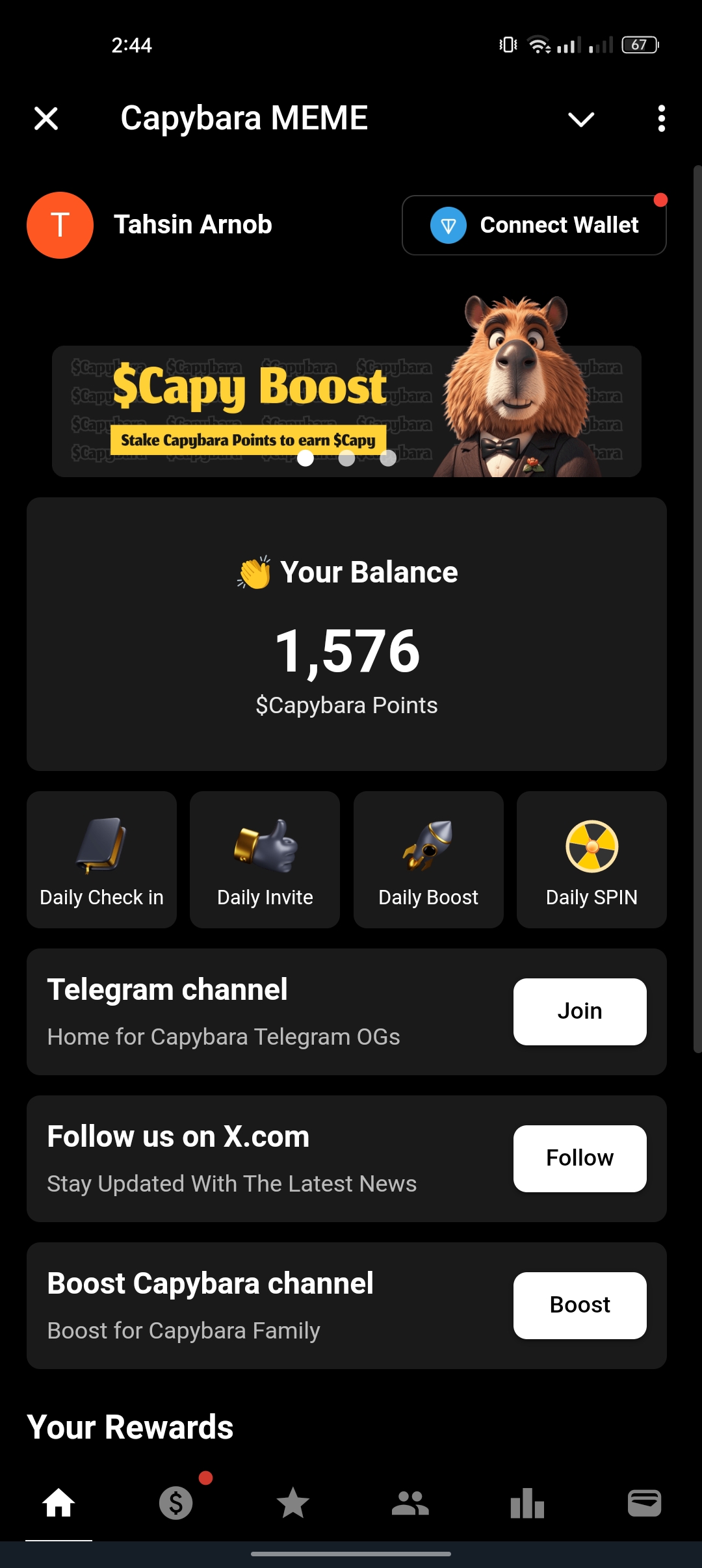Open Daily Invite
This screenshot has height=1568, width=702.
tap(265, 859)
